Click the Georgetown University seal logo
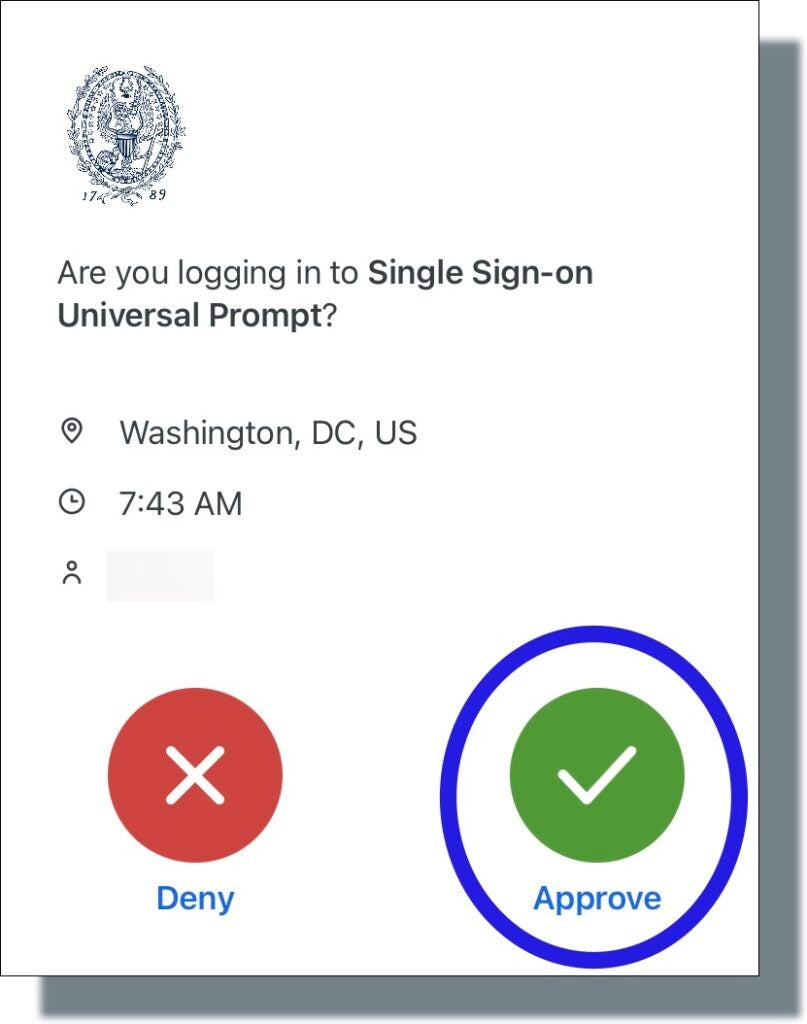 123,135
